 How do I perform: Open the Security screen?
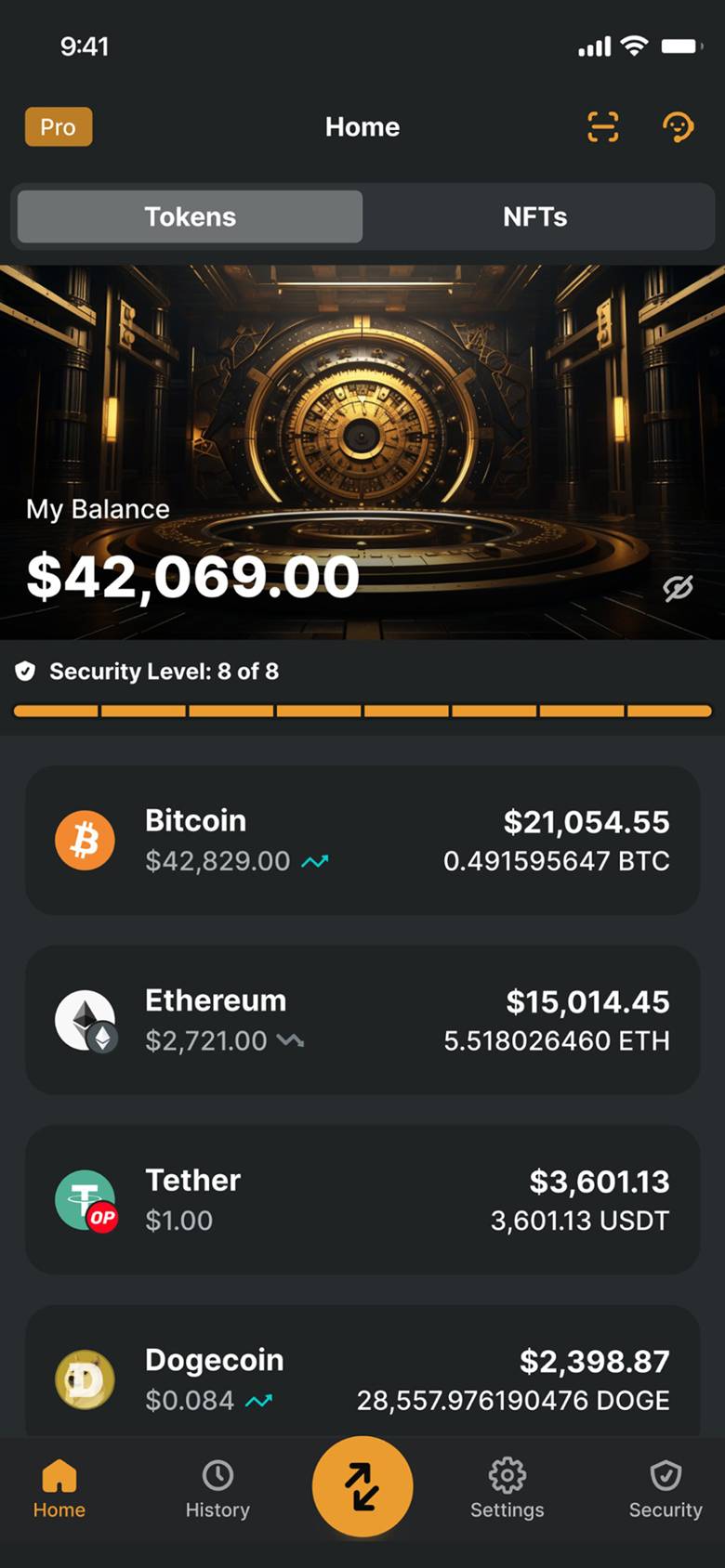click(x=666, y=1490)
